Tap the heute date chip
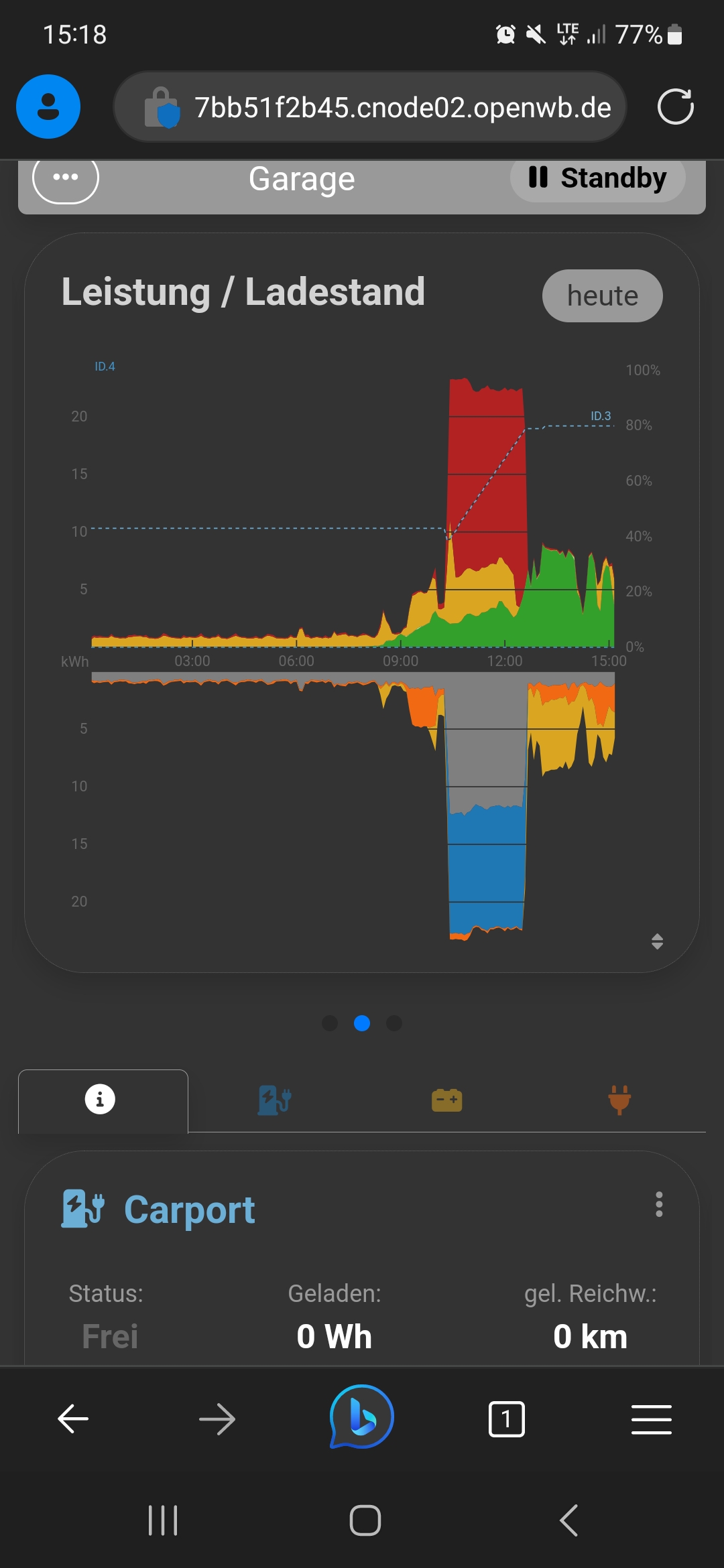 (602, 296)
